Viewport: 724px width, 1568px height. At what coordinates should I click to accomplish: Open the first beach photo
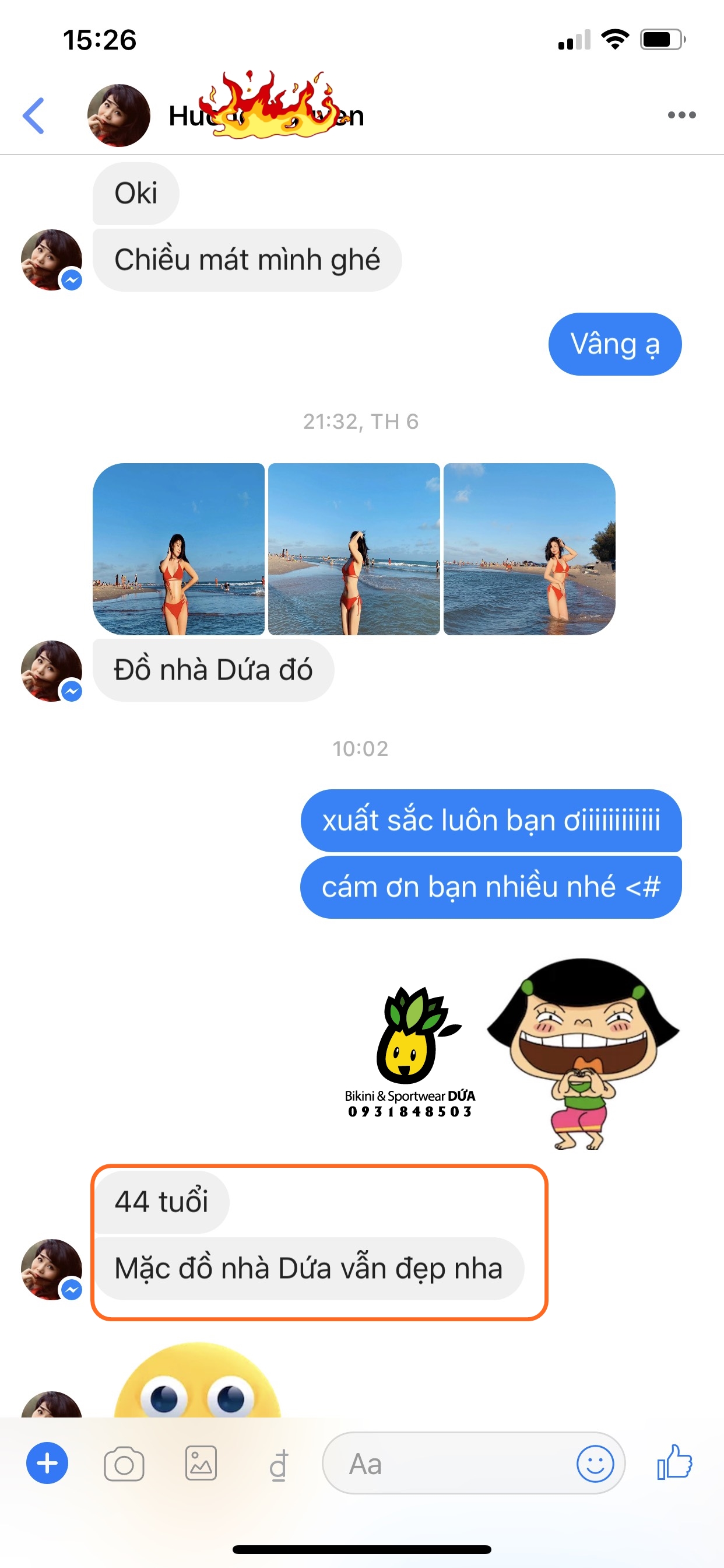coord(178,549)
